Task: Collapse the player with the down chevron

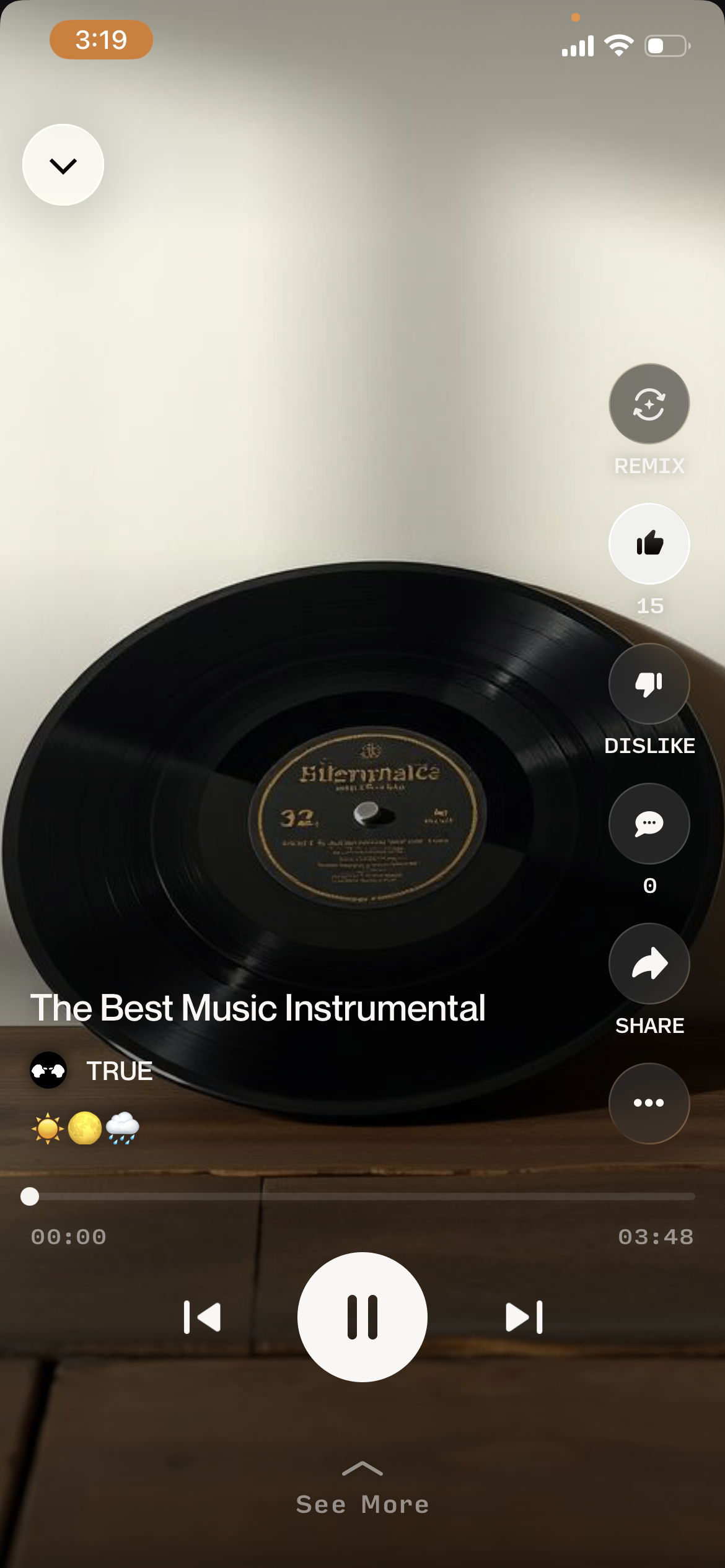Action: click(63, 164)
